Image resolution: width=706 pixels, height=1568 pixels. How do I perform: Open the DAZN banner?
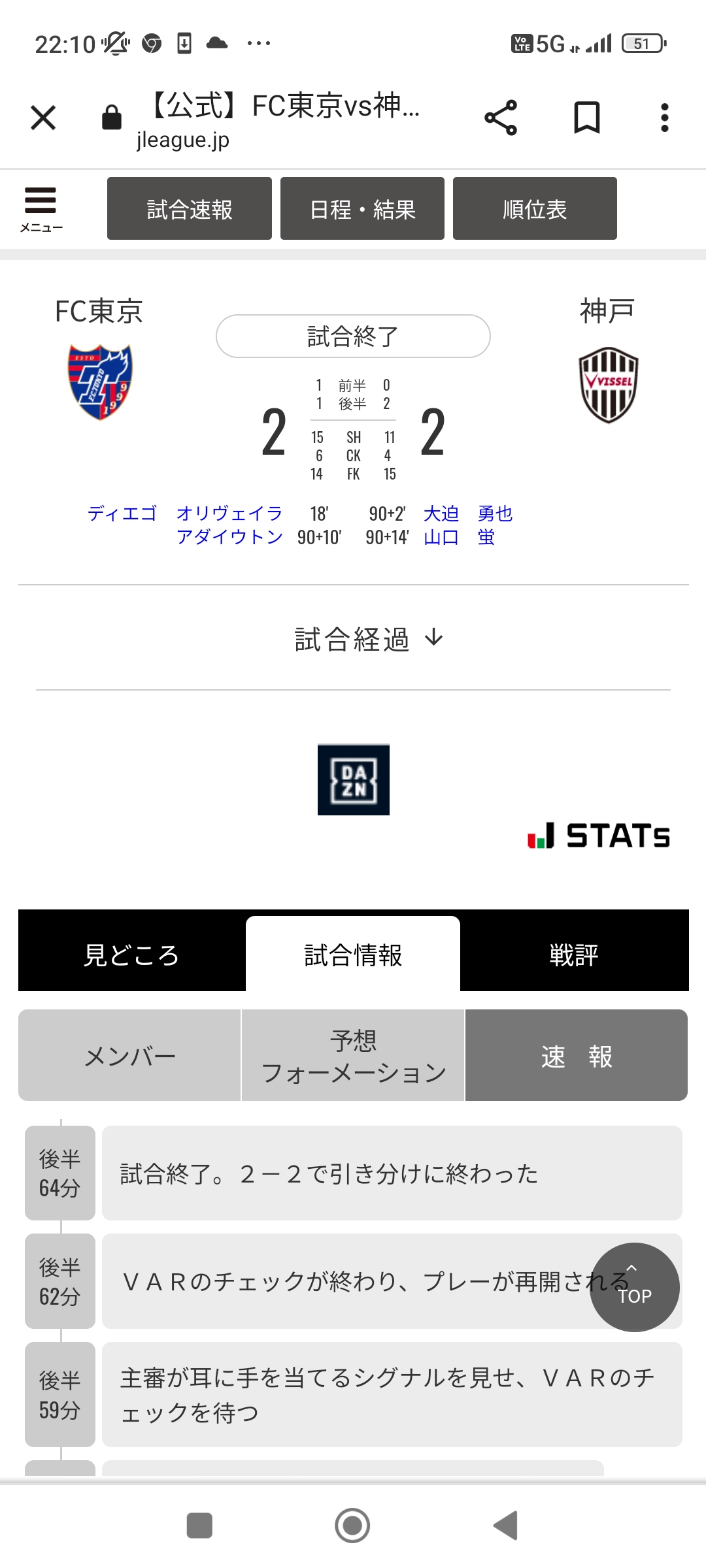(x=353, y=779)
